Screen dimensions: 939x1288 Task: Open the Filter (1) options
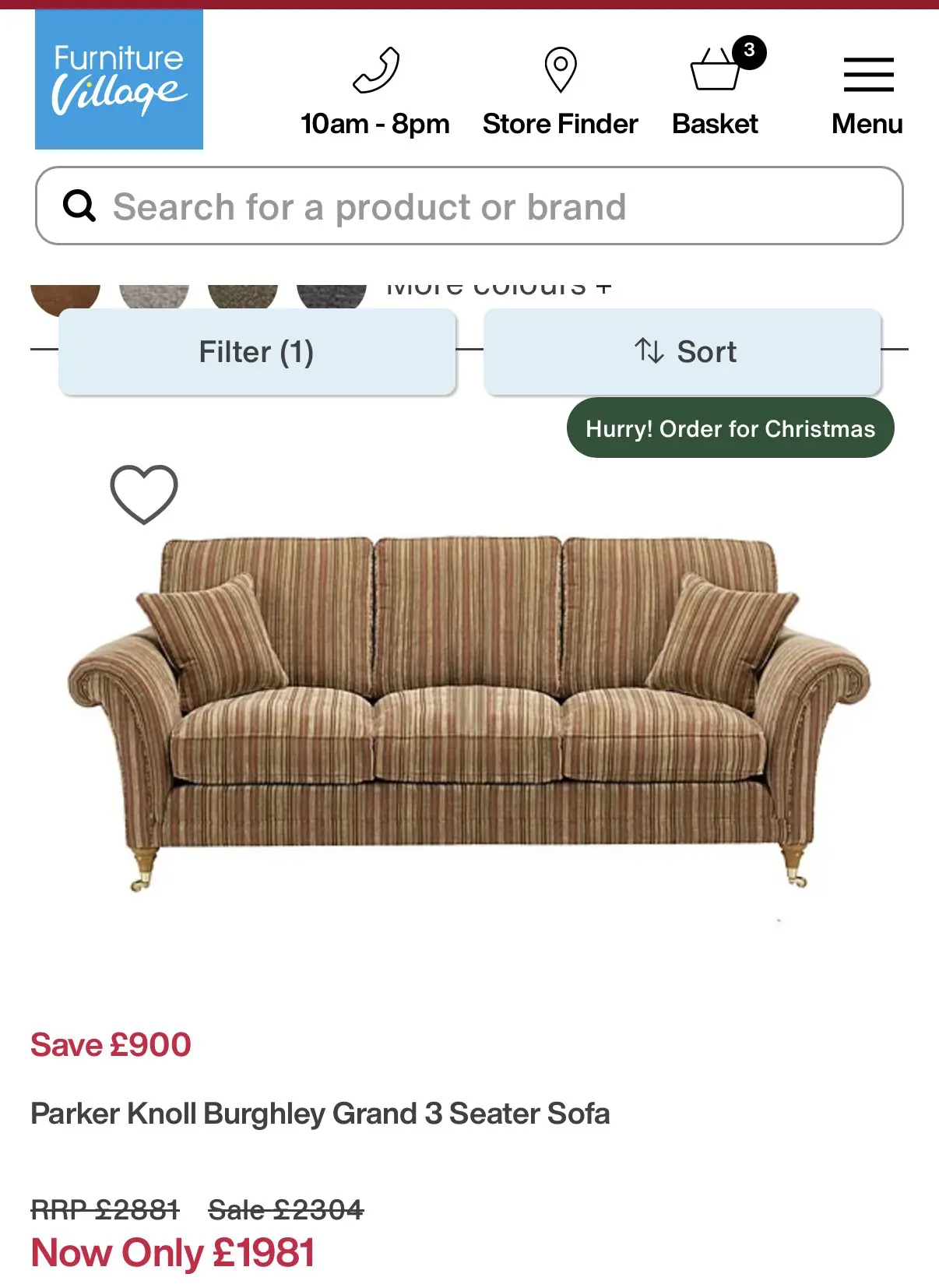257,352
